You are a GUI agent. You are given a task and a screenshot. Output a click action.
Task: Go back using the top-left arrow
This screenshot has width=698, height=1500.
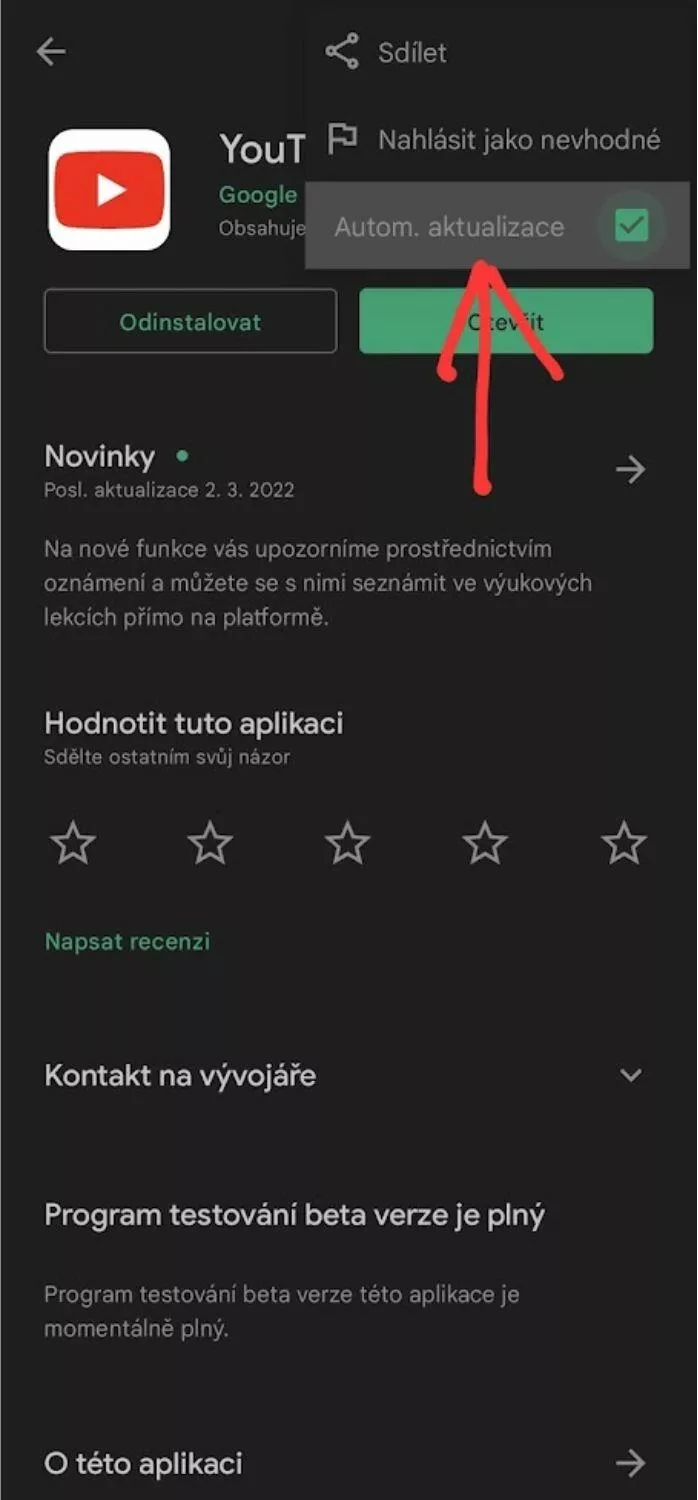click(x=51, y=52)
